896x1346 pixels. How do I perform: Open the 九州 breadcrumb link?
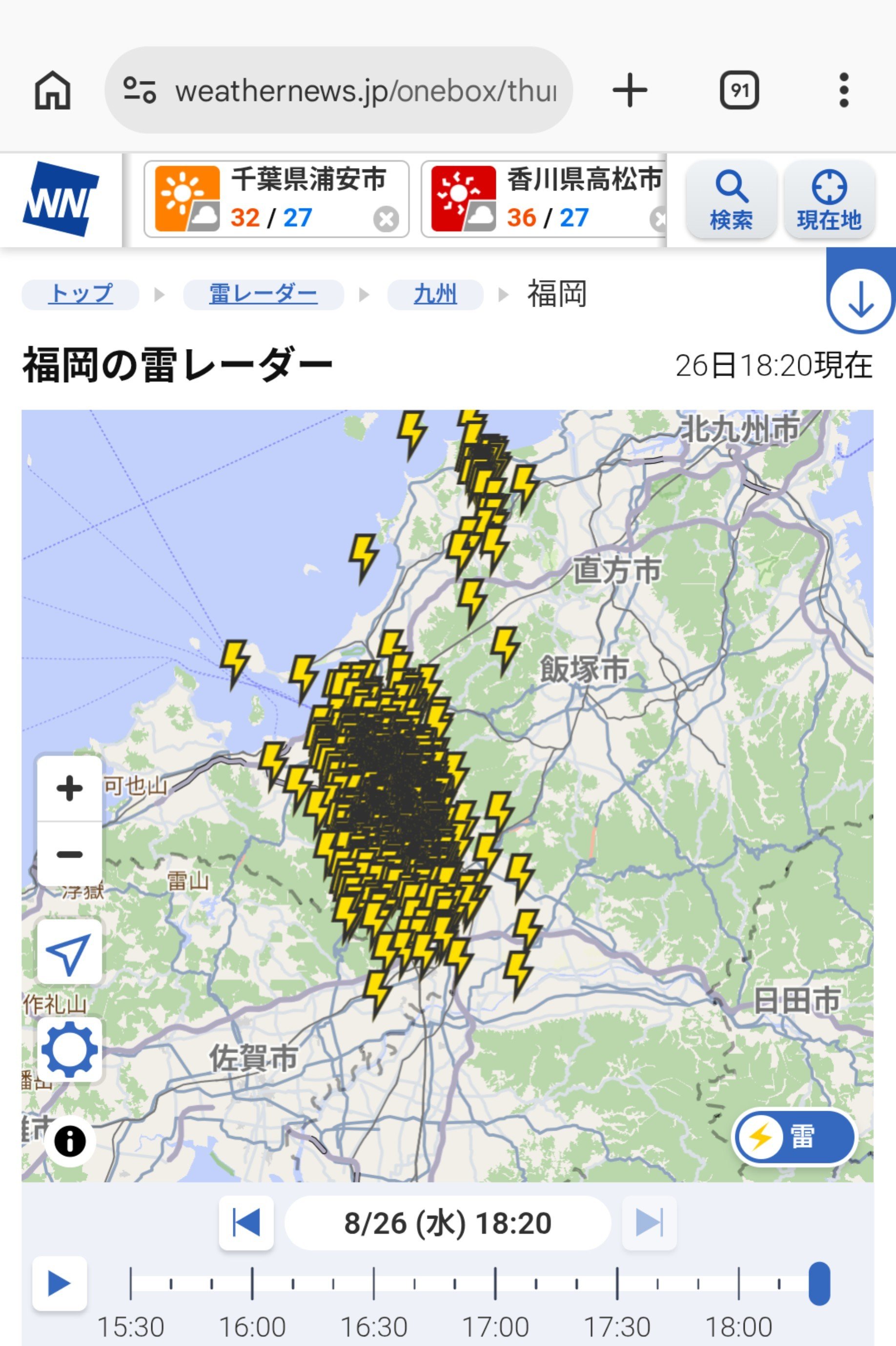tap(435, 294)
